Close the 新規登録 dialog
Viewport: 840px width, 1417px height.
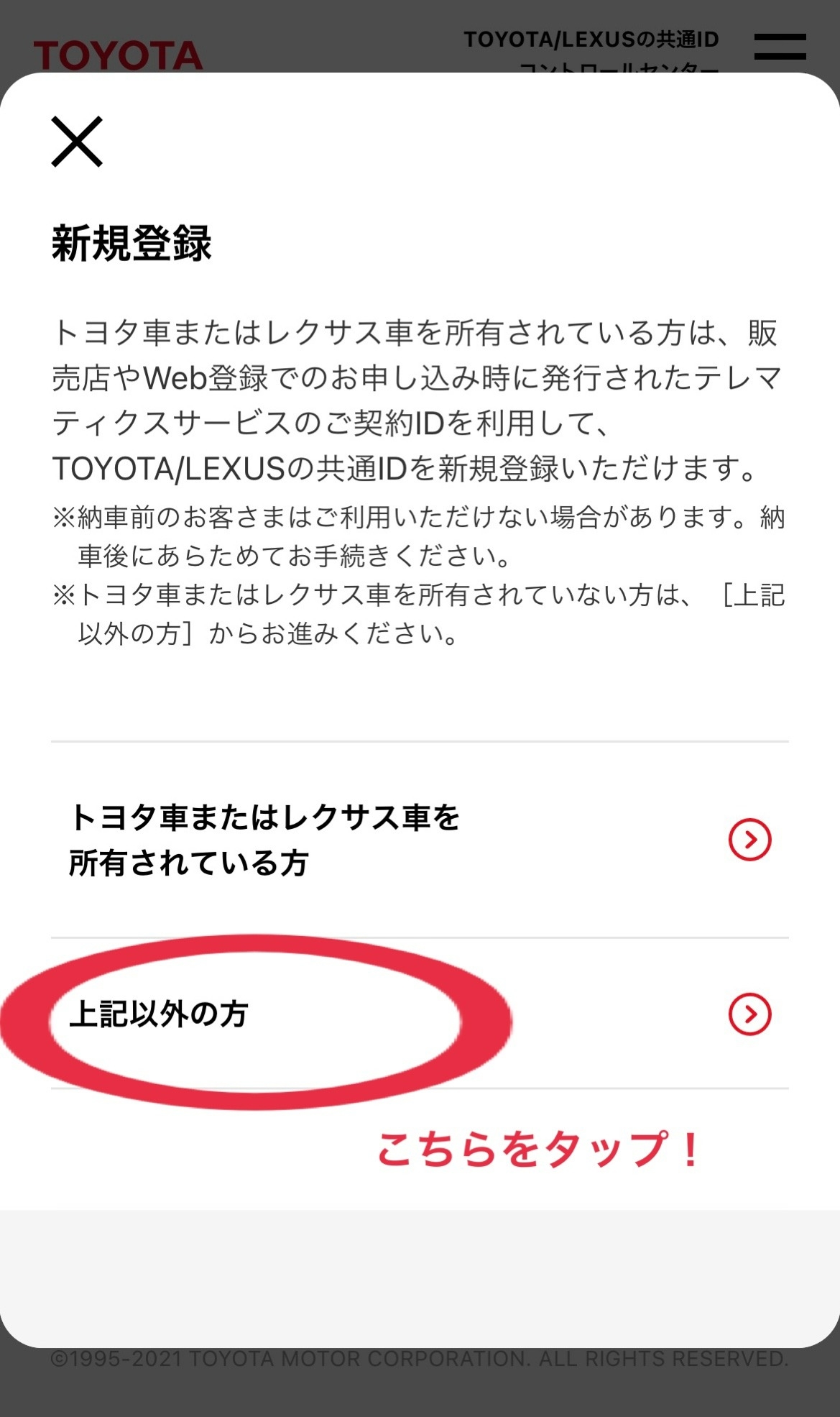[x=77, y=142]
